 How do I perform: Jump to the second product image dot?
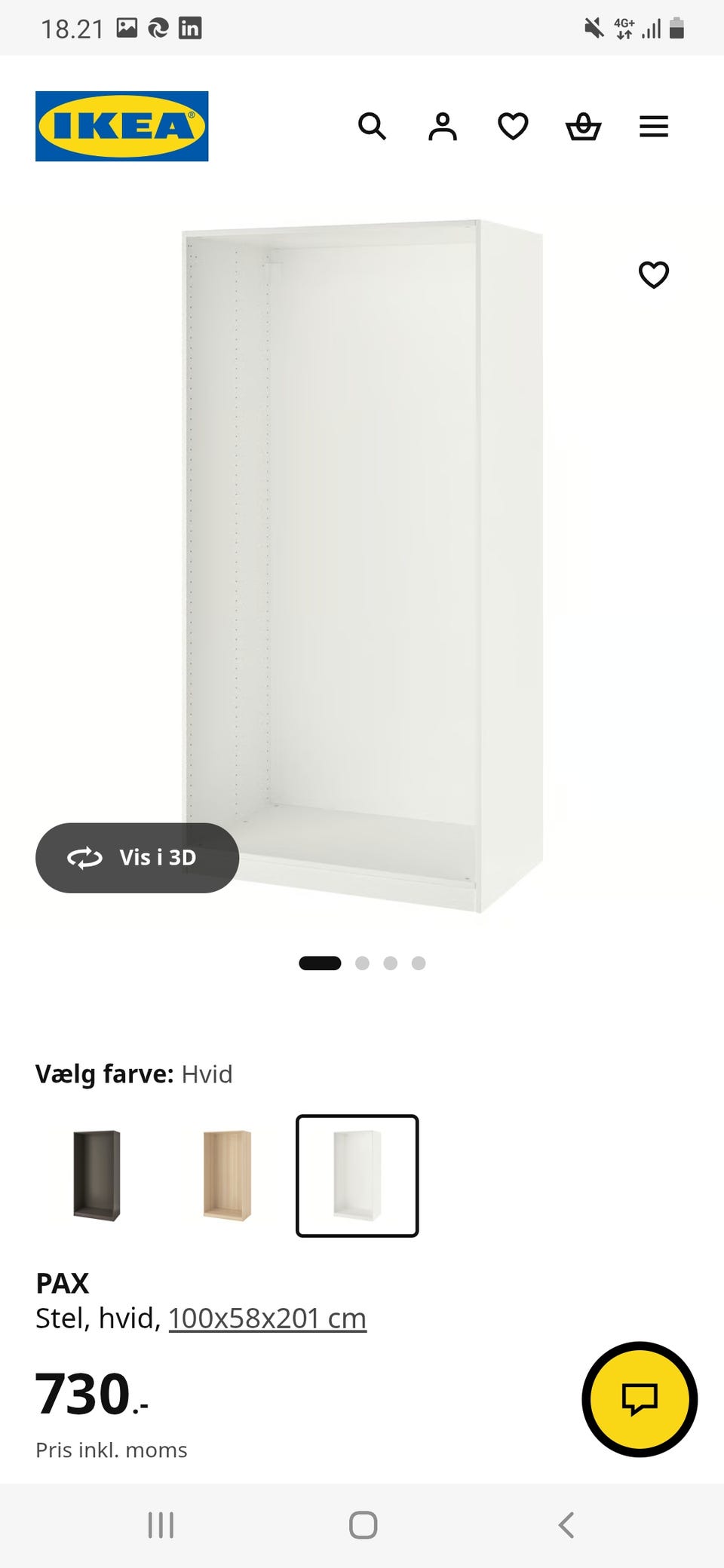[362, 963]
